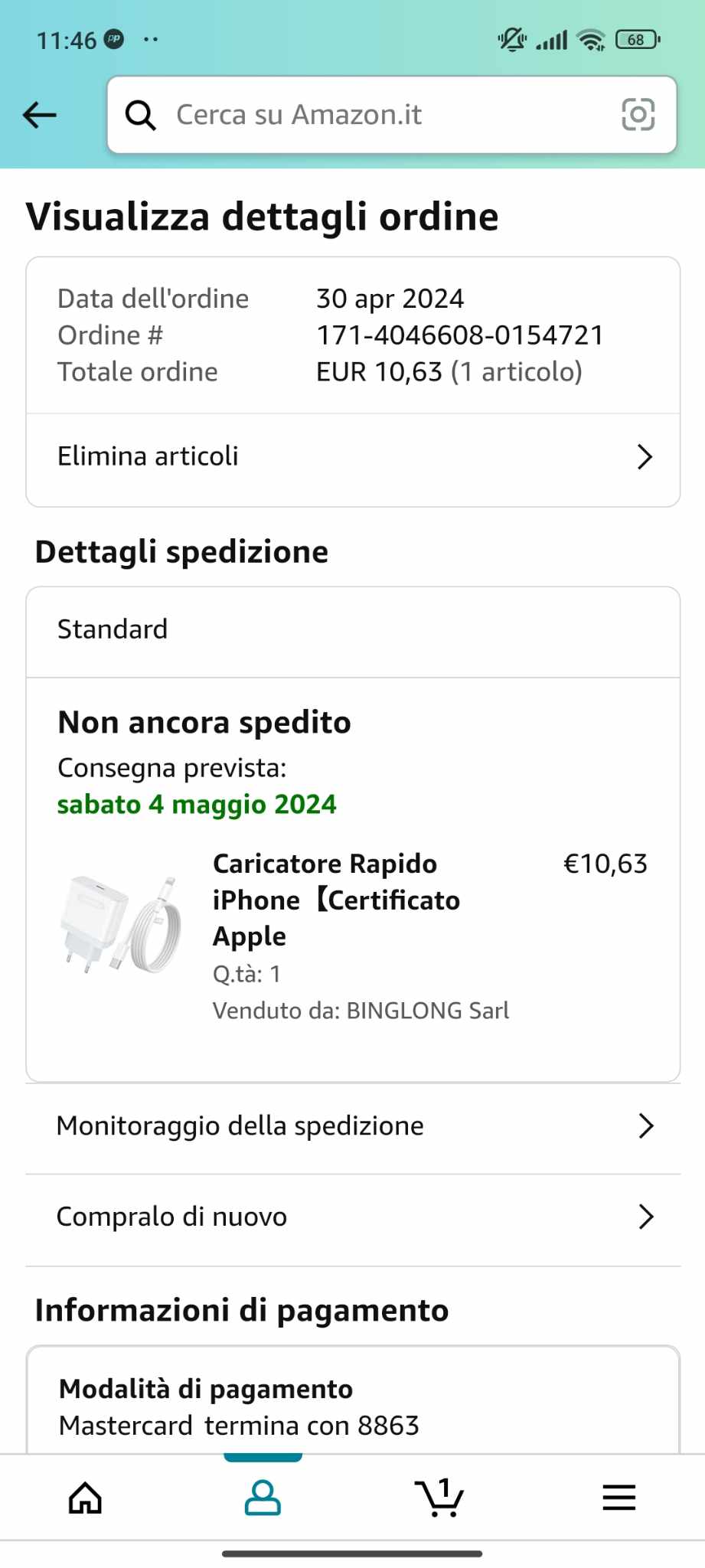Go to the Home tab
Viewport: 705px width, 1568px height.
pos(85,1498)
